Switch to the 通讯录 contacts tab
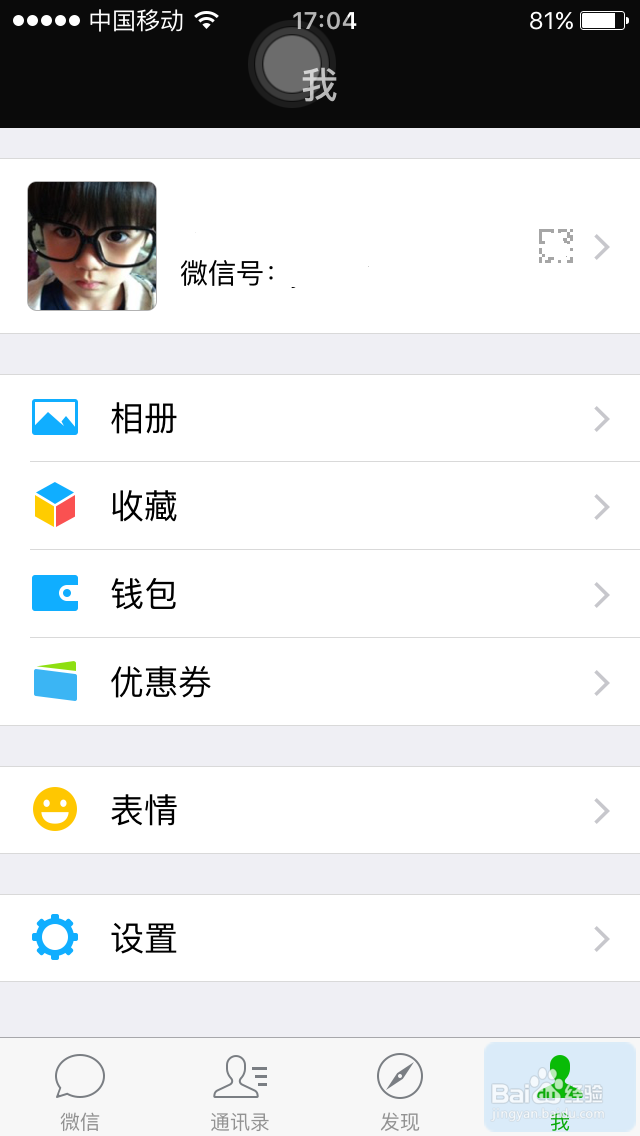Image resolution: width=640 pixels, height=1136 pixels. 240,1089
